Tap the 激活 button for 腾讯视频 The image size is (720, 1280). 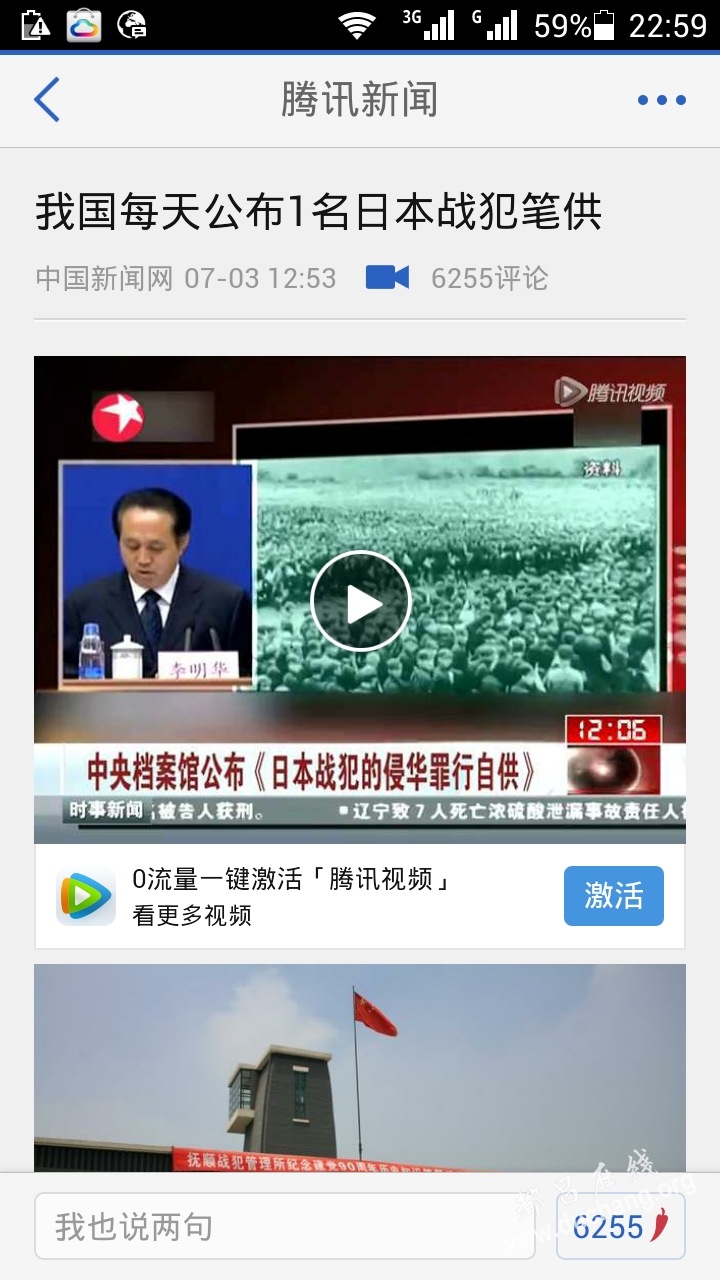coord(613,895)
